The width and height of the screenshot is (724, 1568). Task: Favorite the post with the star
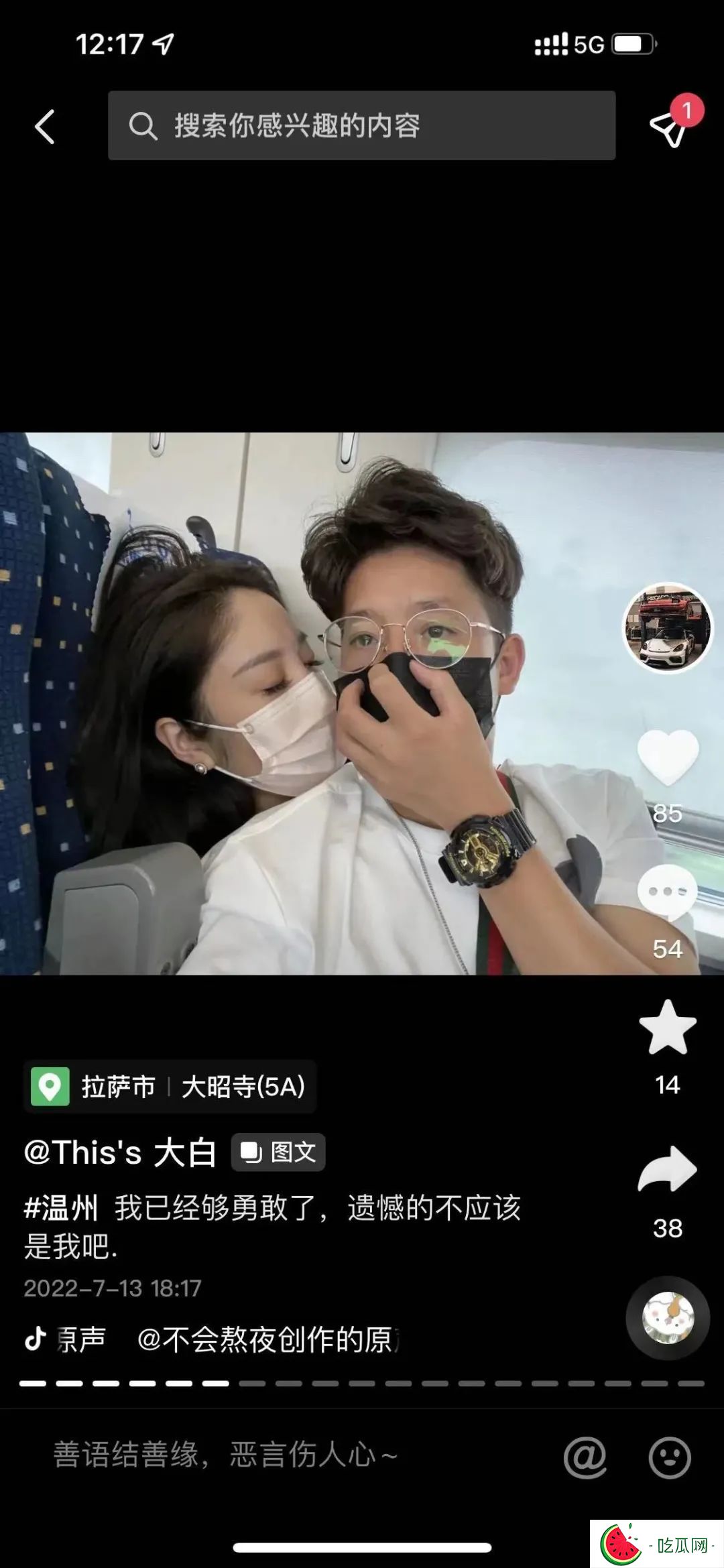pos(668,1028)
